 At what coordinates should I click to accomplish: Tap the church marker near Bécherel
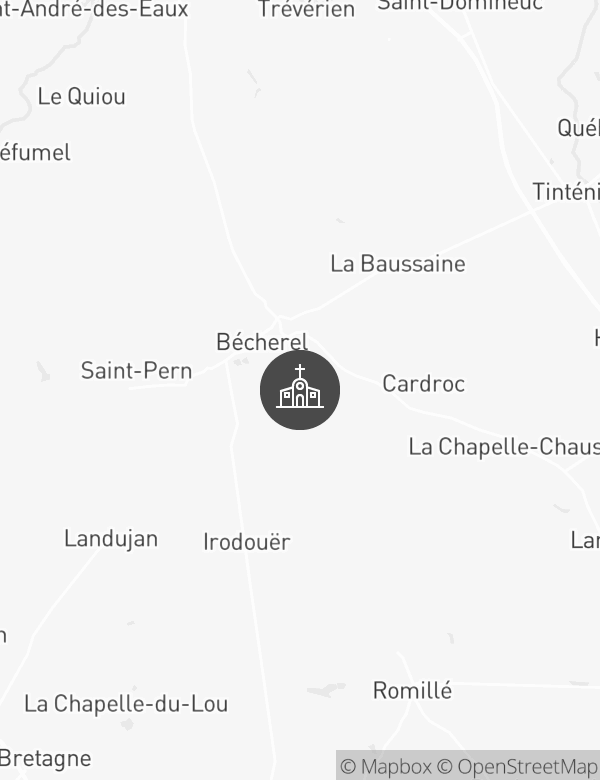coord(300,390)
